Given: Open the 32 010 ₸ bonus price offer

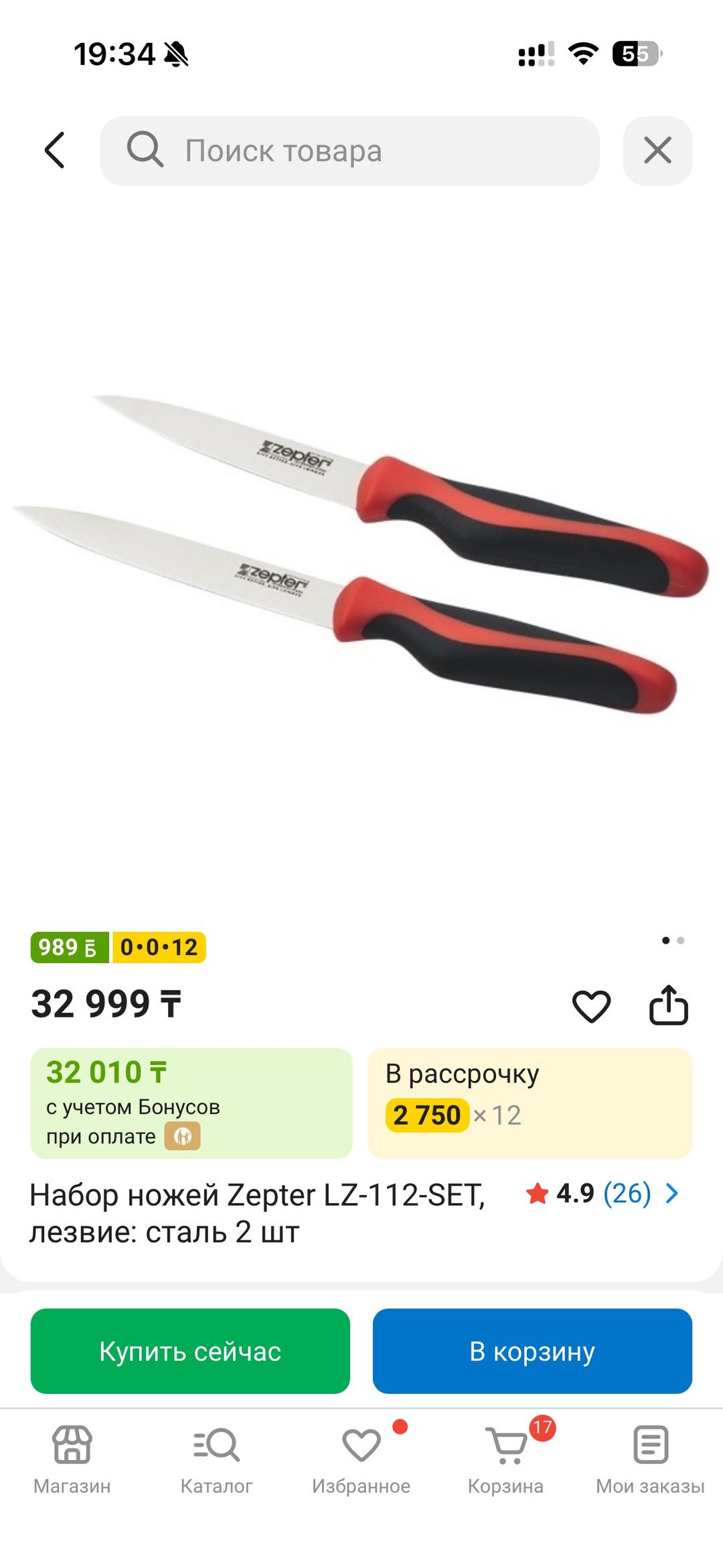Looking at the screenshot, I should pyautogui.click(x=191, y=1103).
